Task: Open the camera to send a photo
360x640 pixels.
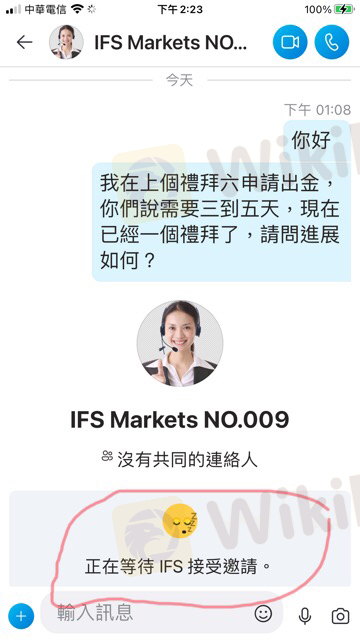Action: tap(340, 616)
